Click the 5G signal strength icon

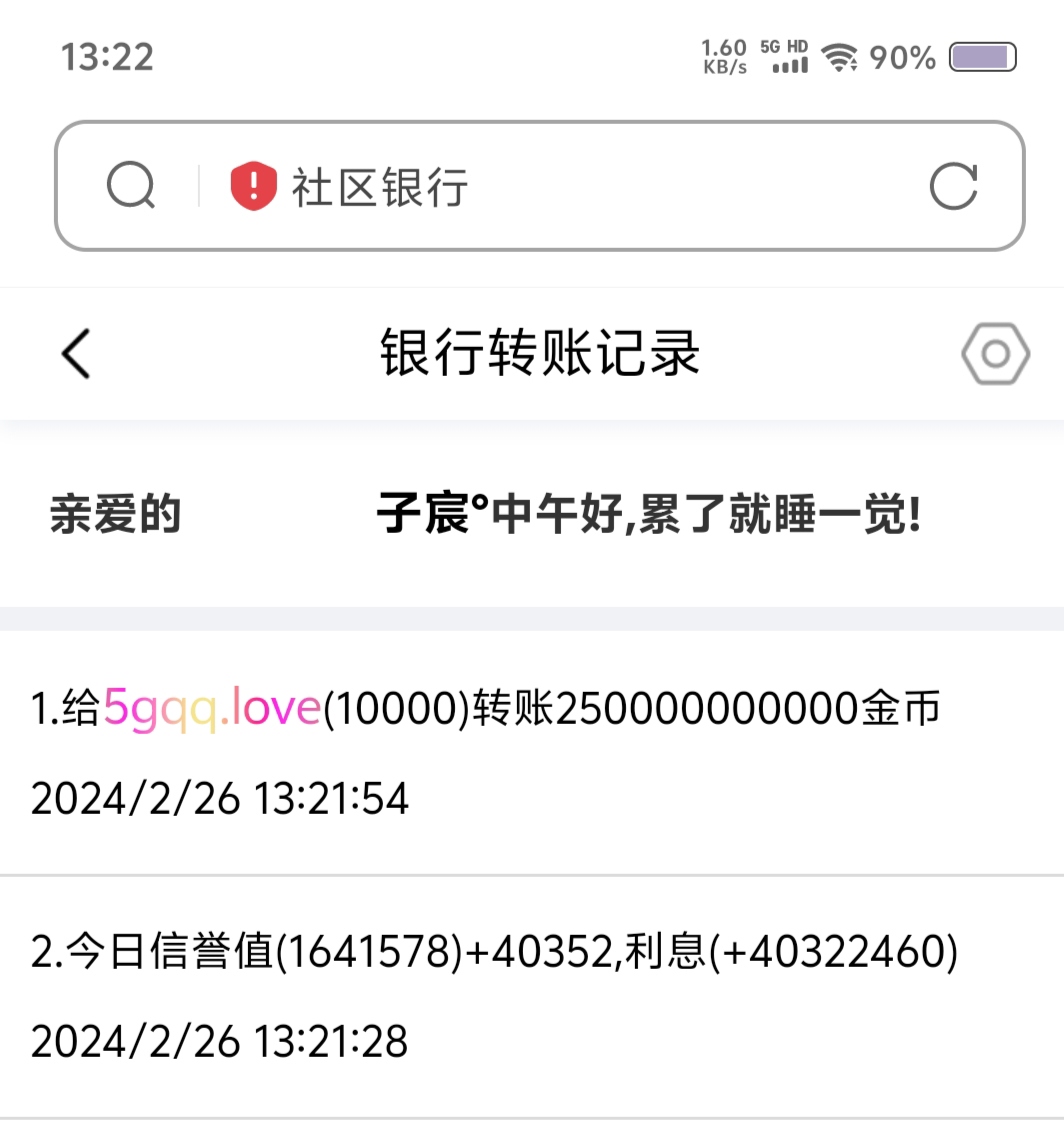point(789,57)
